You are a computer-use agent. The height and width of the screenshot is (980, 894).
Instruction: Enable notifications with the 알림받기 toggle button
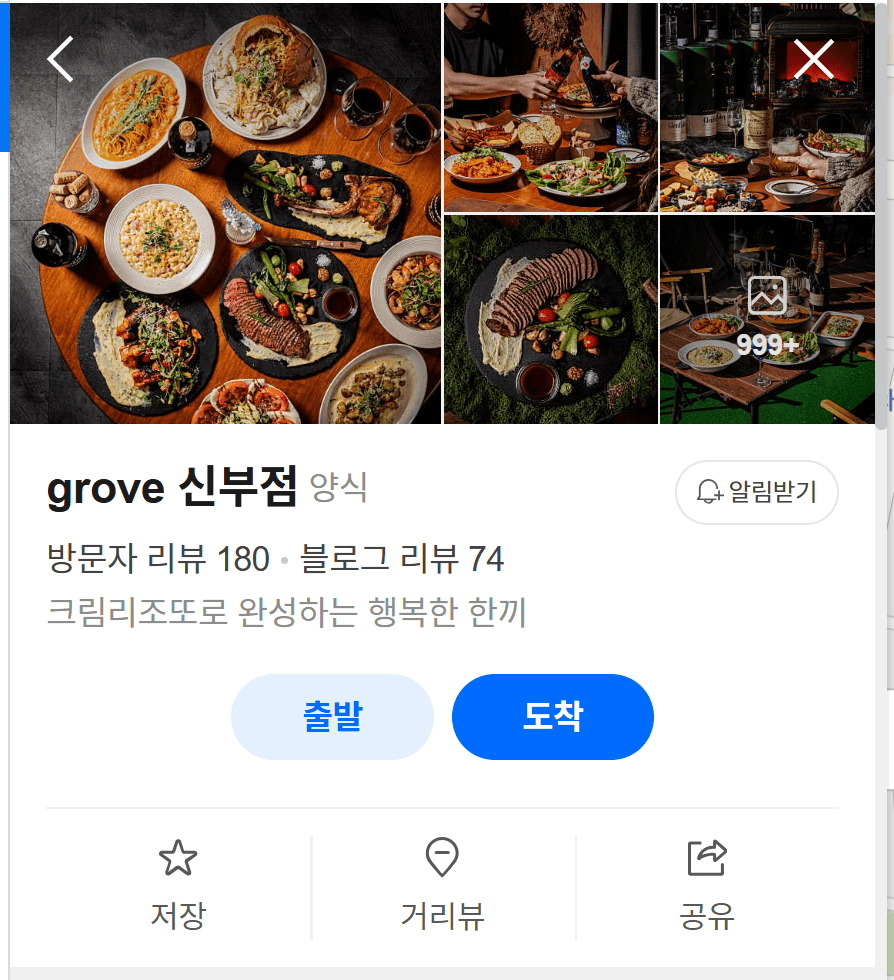click(x=757, y=492)
